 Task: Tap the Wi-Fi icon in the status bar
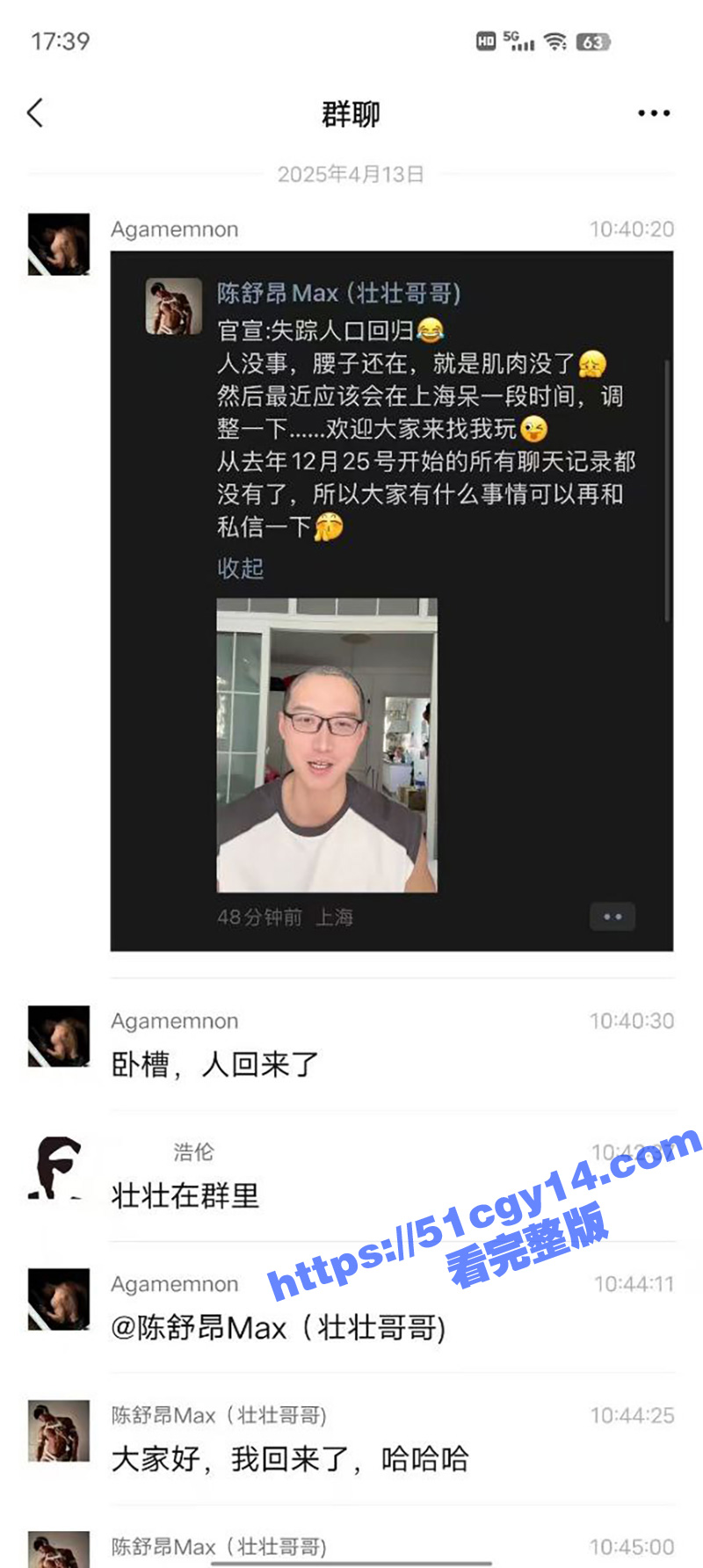click(554, 40)
